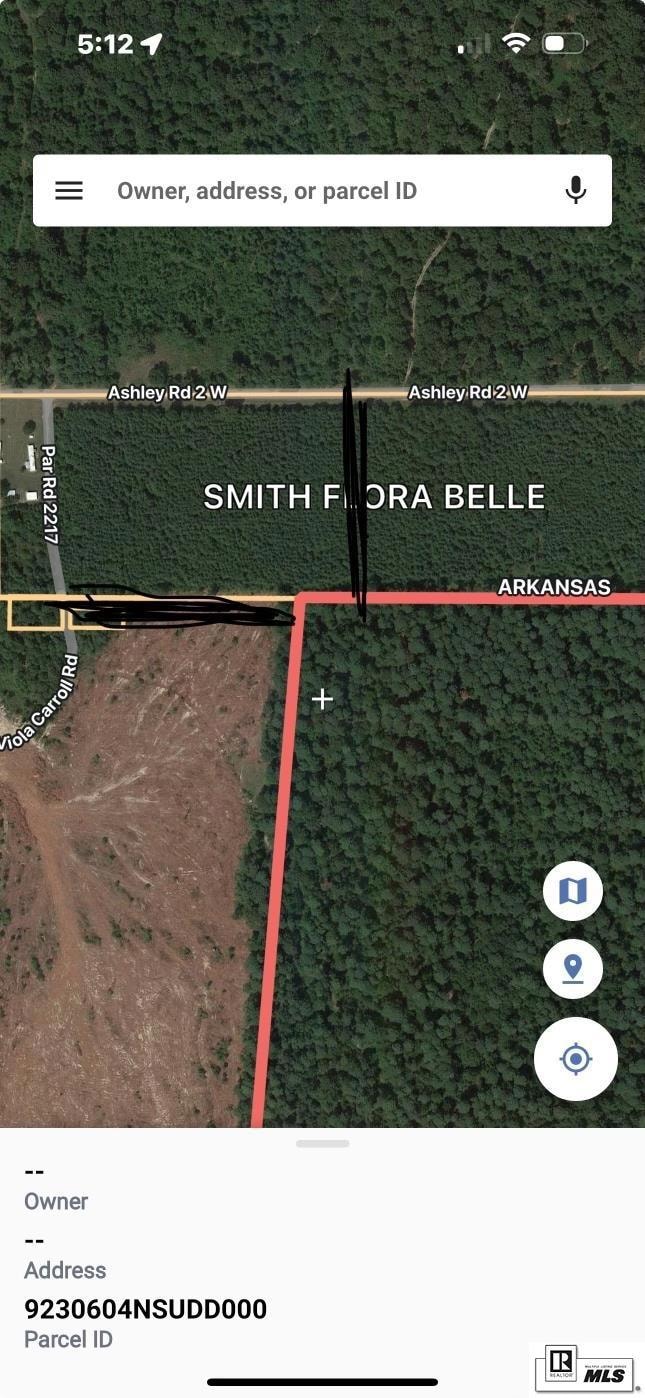This screenshot has width=645, height=1398.
Task: Open the hamburger menu in search bar
Action: pos(69,190)
